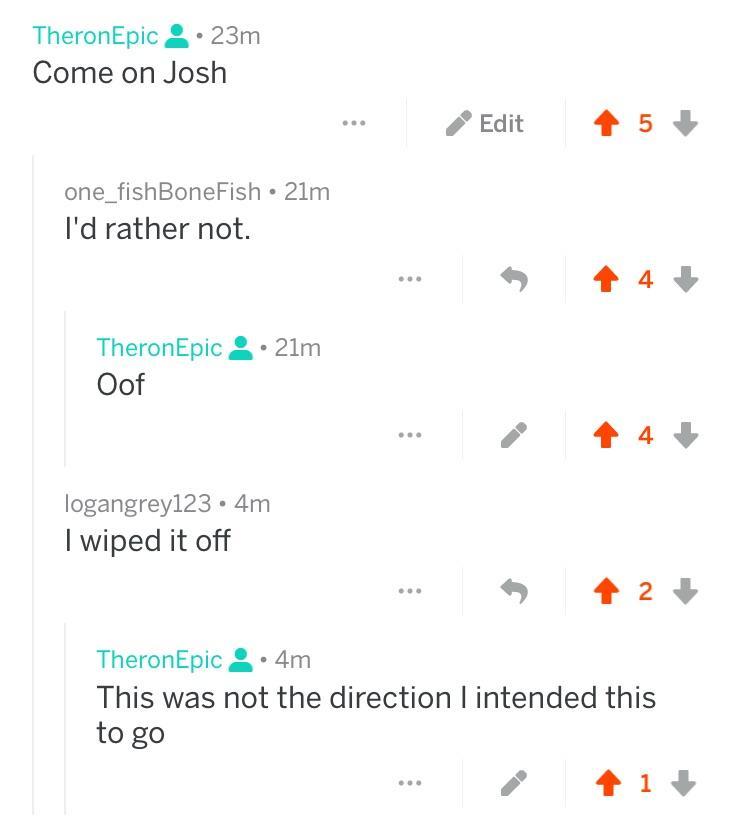The height and width of the screenshot is (830, 750).
Task: Upvote the "Oof" comment
Action: pyautogui.click(x=604, y=436)
